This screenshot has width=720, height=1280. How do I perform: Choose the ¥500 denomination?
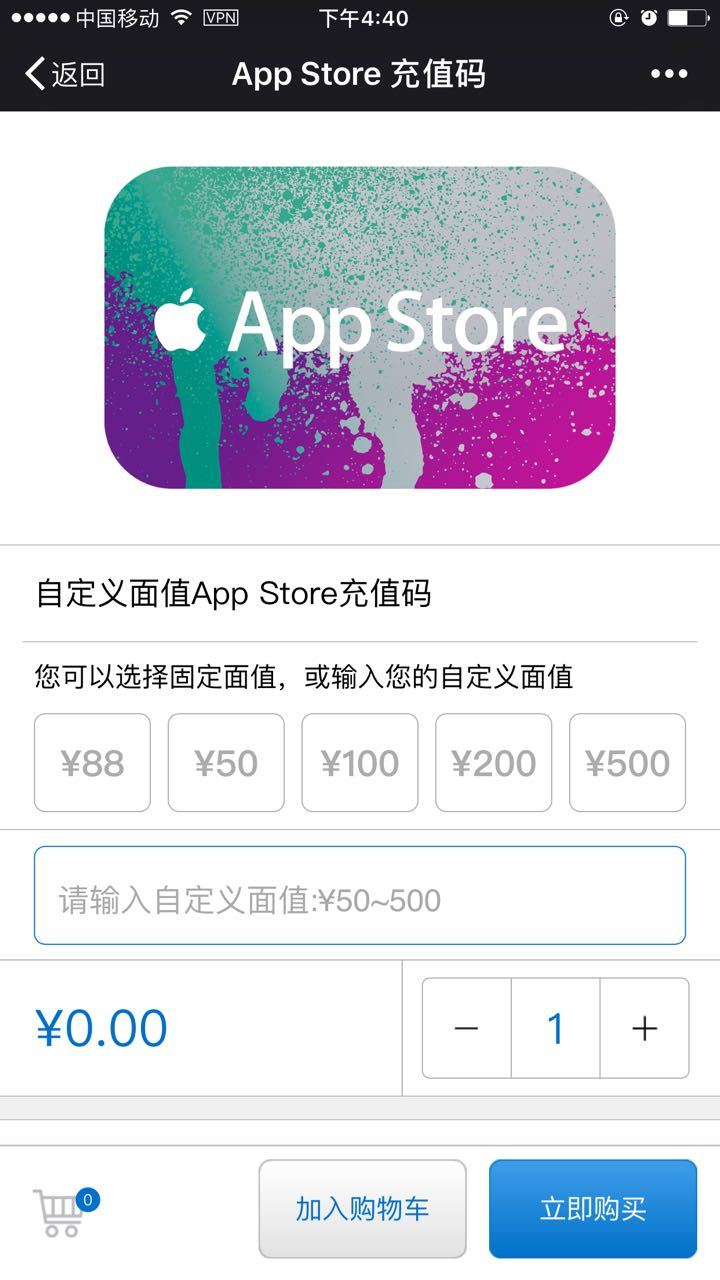(x=627, y=763)
